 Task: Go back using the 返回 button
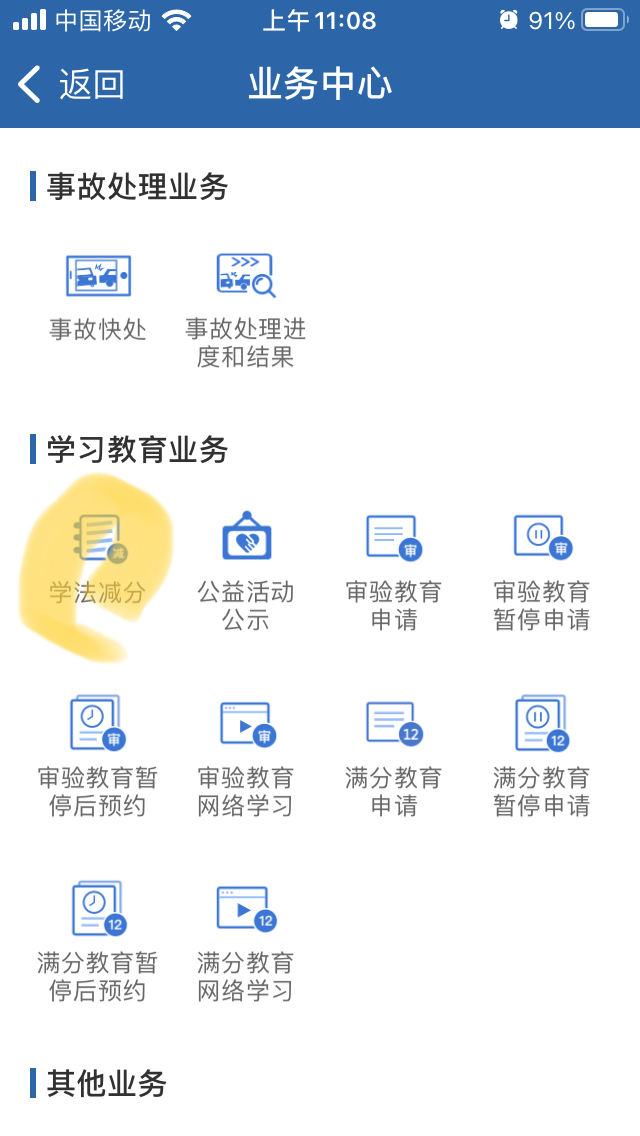tap(70, 84)
